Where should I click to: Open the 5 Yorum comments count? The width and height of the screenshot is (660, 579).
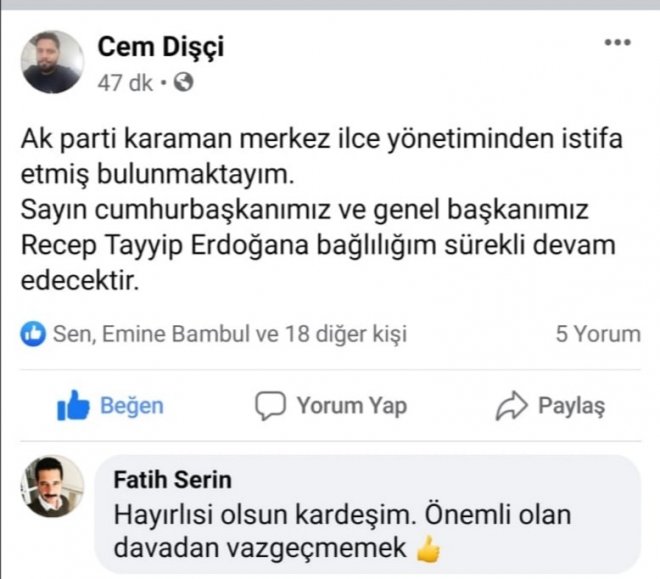tap(598, 334)
